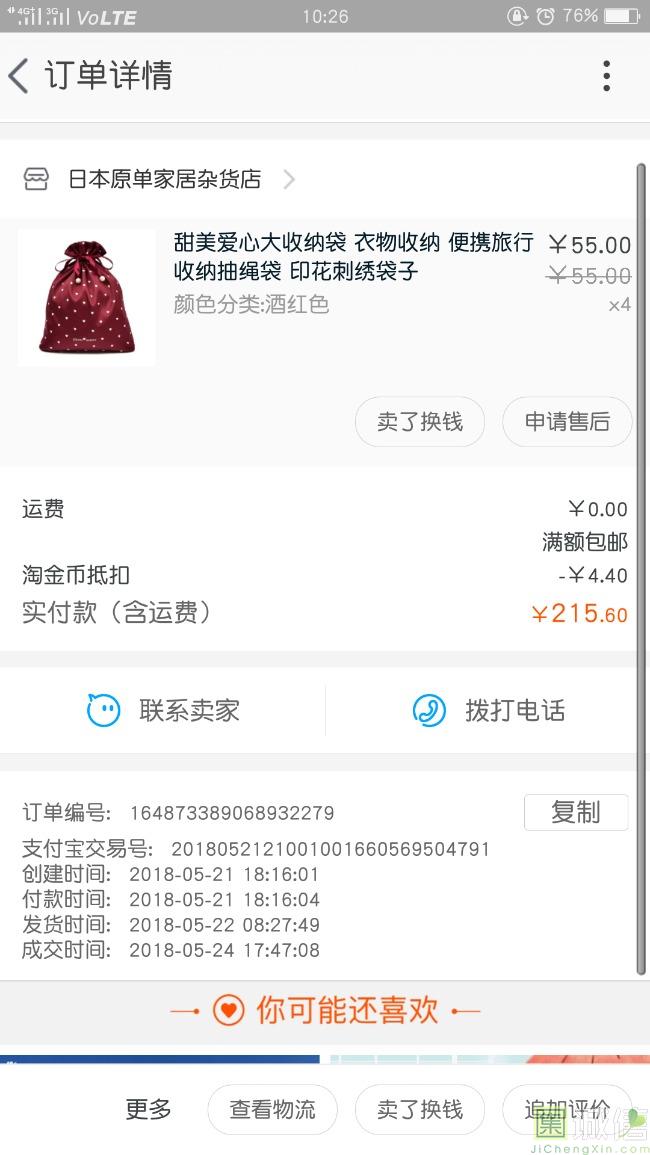Tap 查看物流 to view logistics
The height and width of the screenshot is (1155, 650).
272,1109
